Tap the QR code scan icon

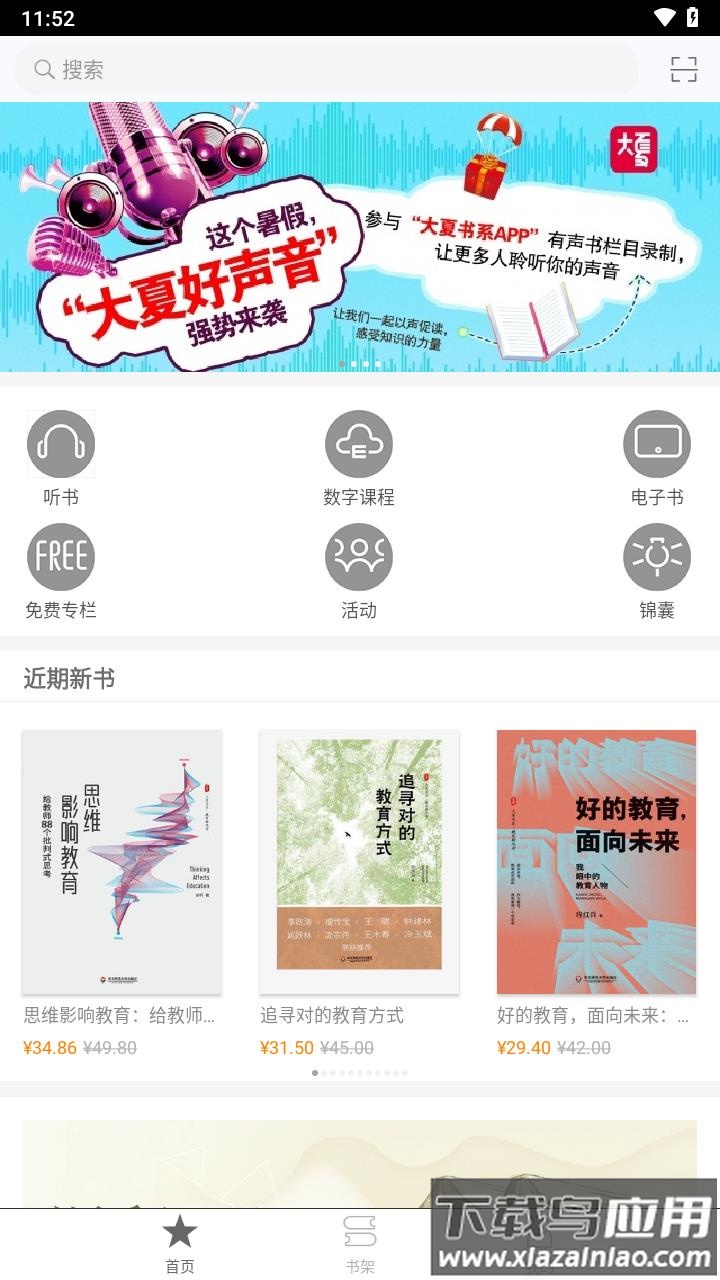click(x=684, y=69)
